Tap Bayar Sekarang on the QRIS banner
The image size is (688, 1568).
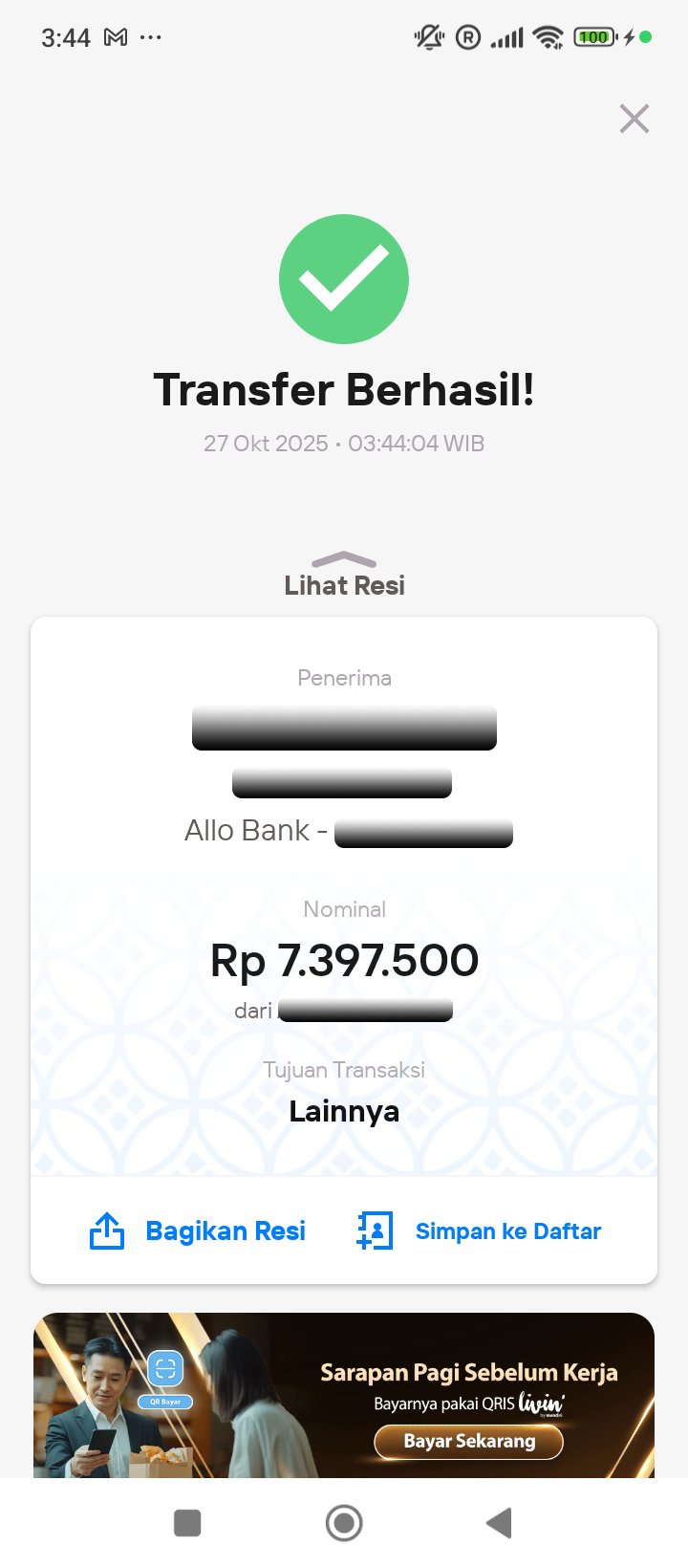pos(468,1442)
